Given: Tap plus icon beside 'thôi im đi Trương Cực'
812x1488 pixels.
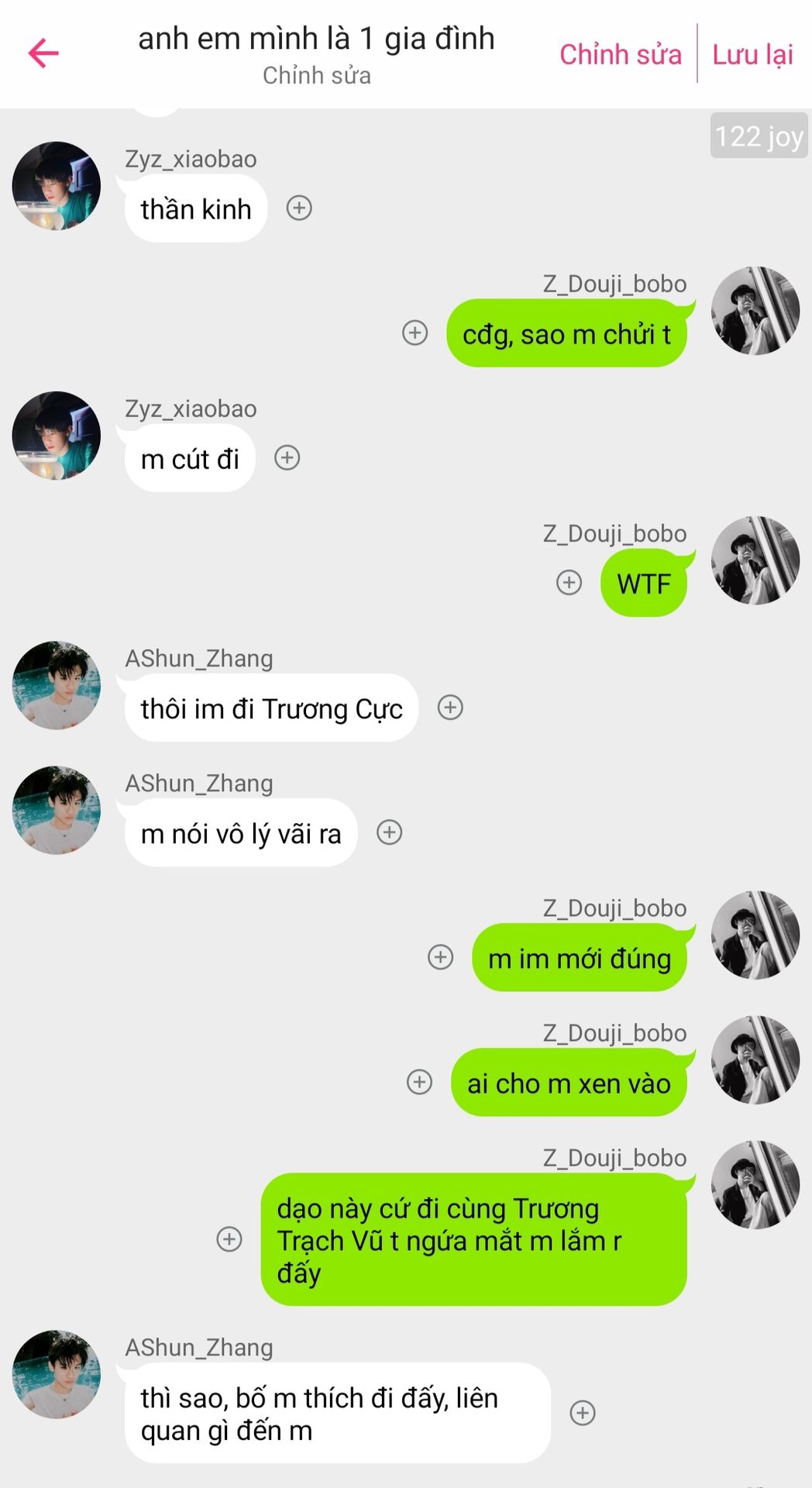Looking at the screenshot, I should coord(450,707).
